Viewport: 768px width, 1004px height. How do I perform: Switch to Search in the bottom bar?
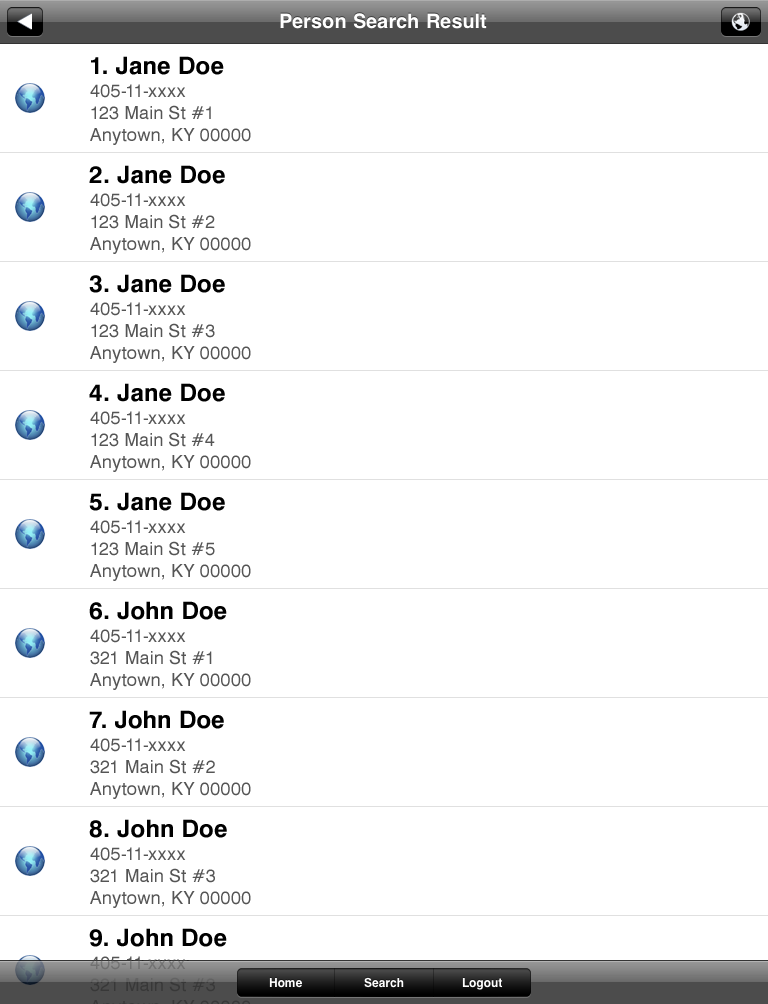point(384,982)
